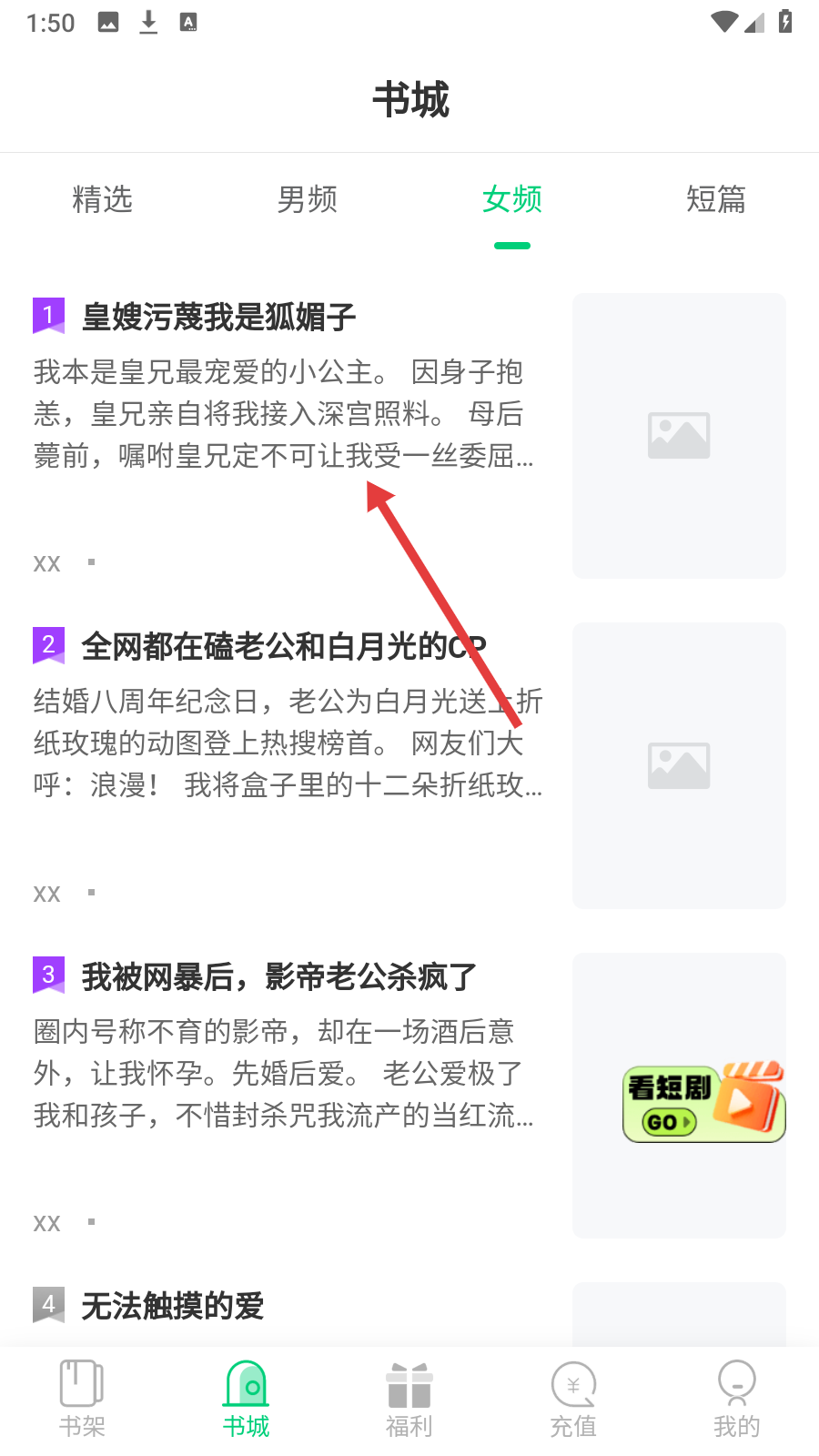Open the book 皇嫂污蔑我是狐媚子
The image size is (819, 1456).
(x=218, y=318)
